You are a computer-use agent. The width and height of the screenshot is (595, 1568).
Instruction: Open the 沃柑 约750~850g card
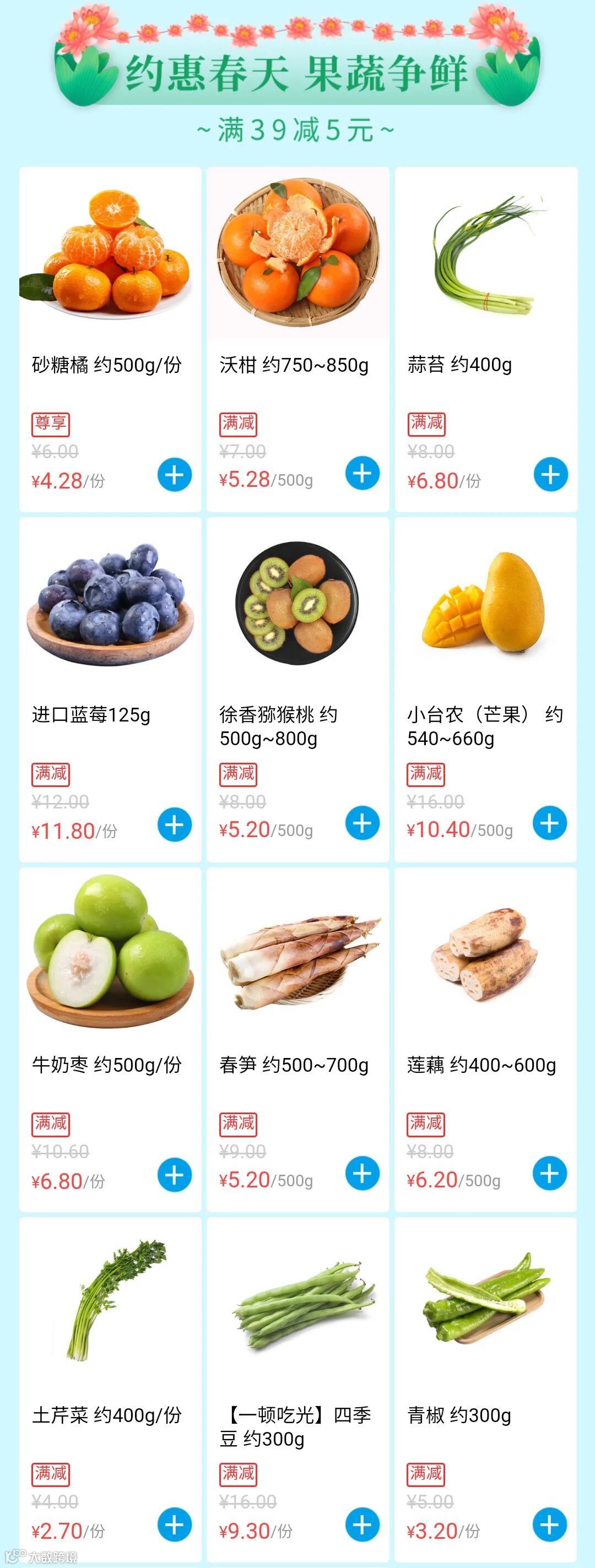(x=298, y=256)
